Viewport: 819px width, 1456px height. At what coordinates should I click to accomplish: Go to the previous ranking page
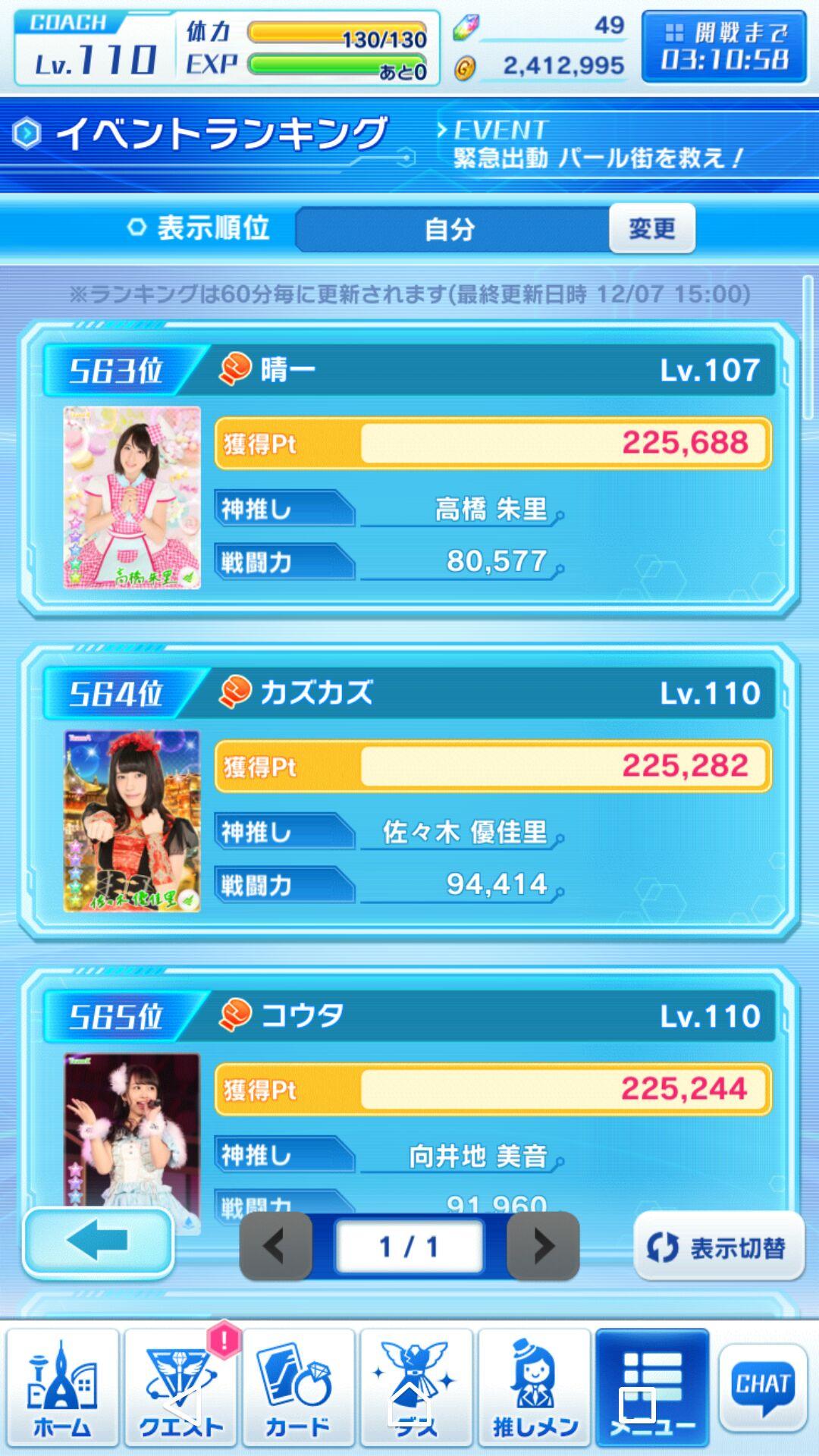pos(275,1245)
